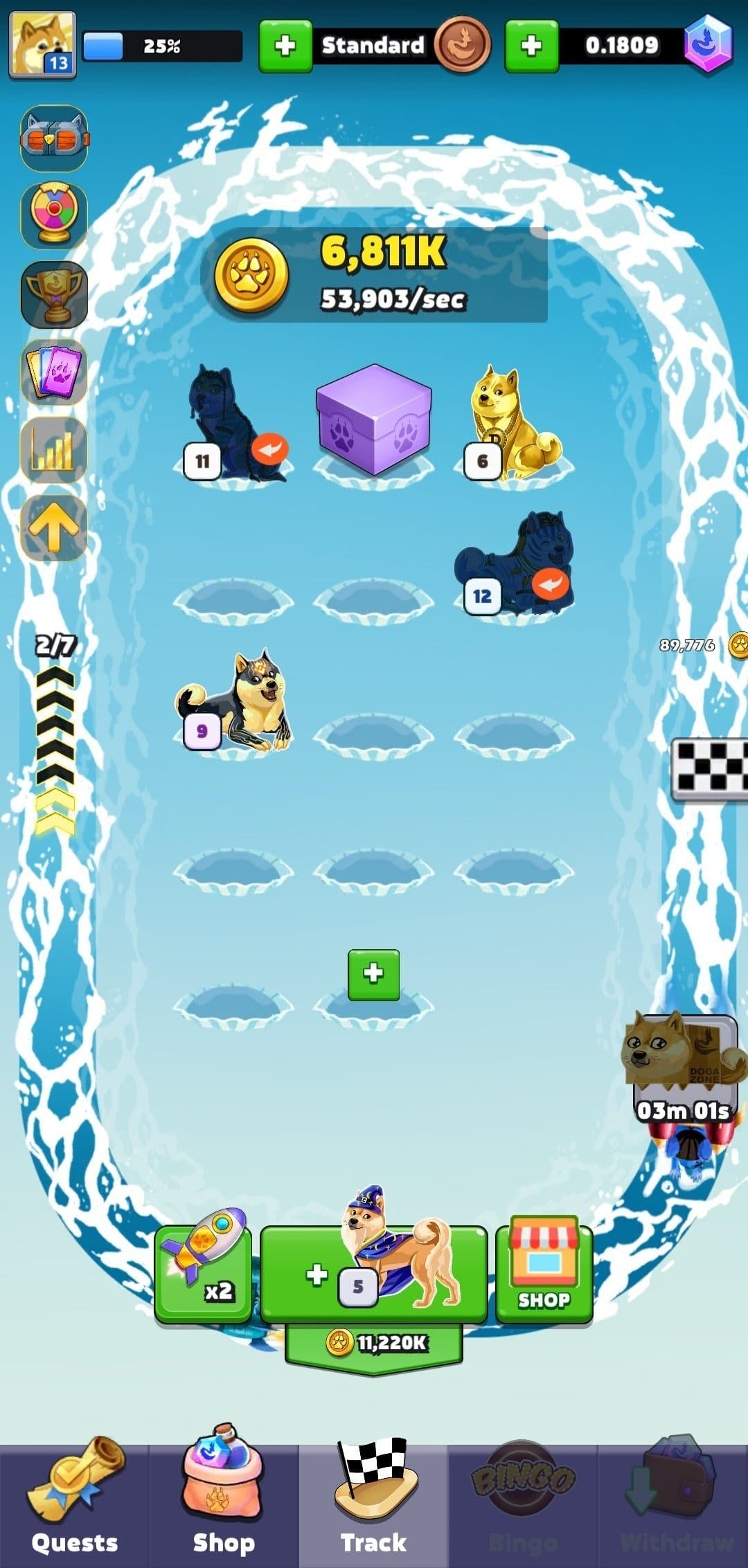This screenshot has width=748, height=1568.
Task: Open the lucky spin wheel
Action: [x=54, y=216]
